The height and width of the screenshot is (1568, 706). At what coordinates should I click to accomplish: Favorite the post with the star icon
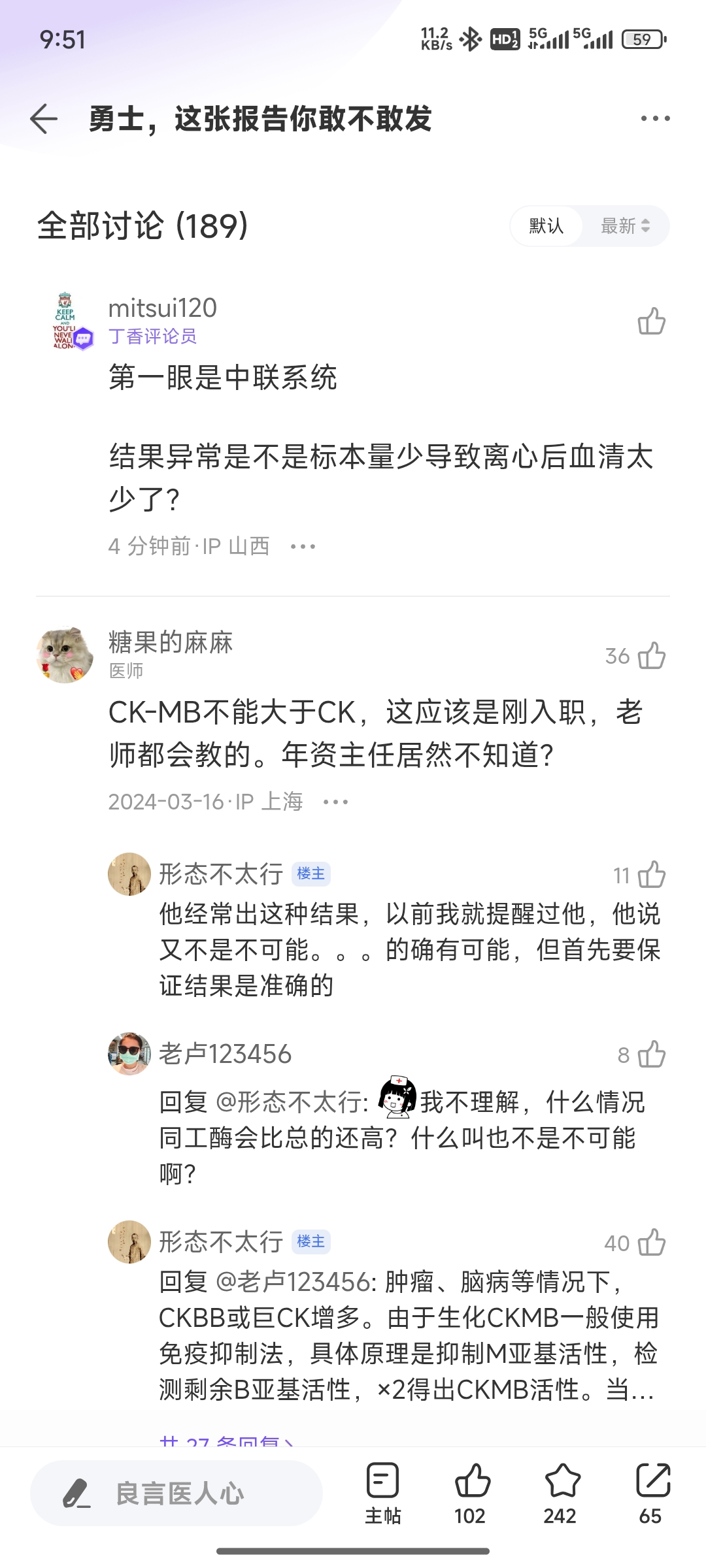click(x=561, y=1494)
